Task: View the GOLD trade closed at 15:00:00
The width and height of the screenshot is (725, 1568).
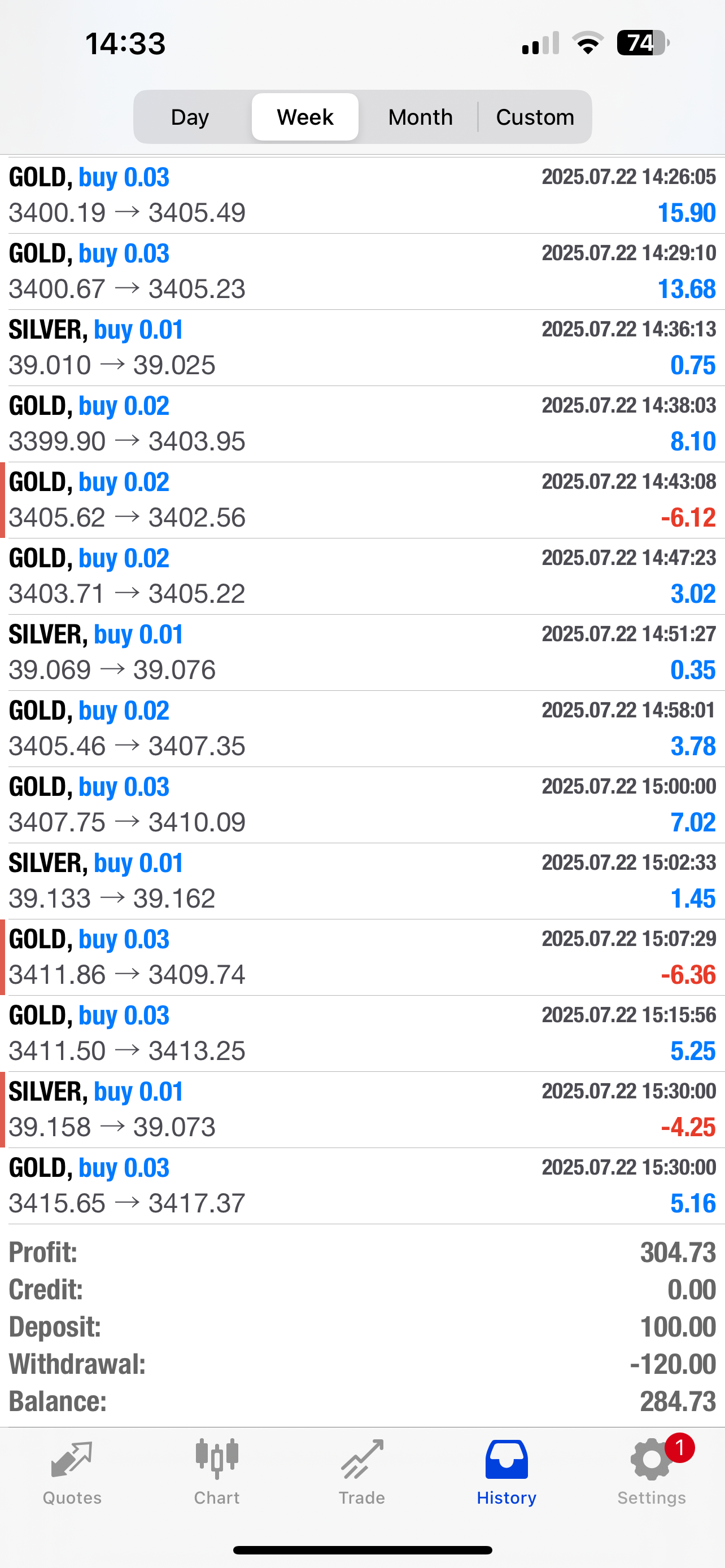Action: click(362, 805)
